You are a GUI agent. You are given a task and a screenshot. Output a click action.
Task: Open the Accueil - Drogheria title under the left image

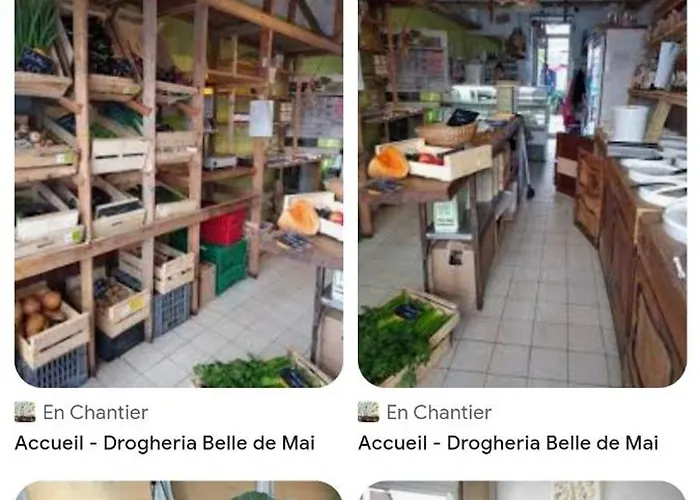164,443
